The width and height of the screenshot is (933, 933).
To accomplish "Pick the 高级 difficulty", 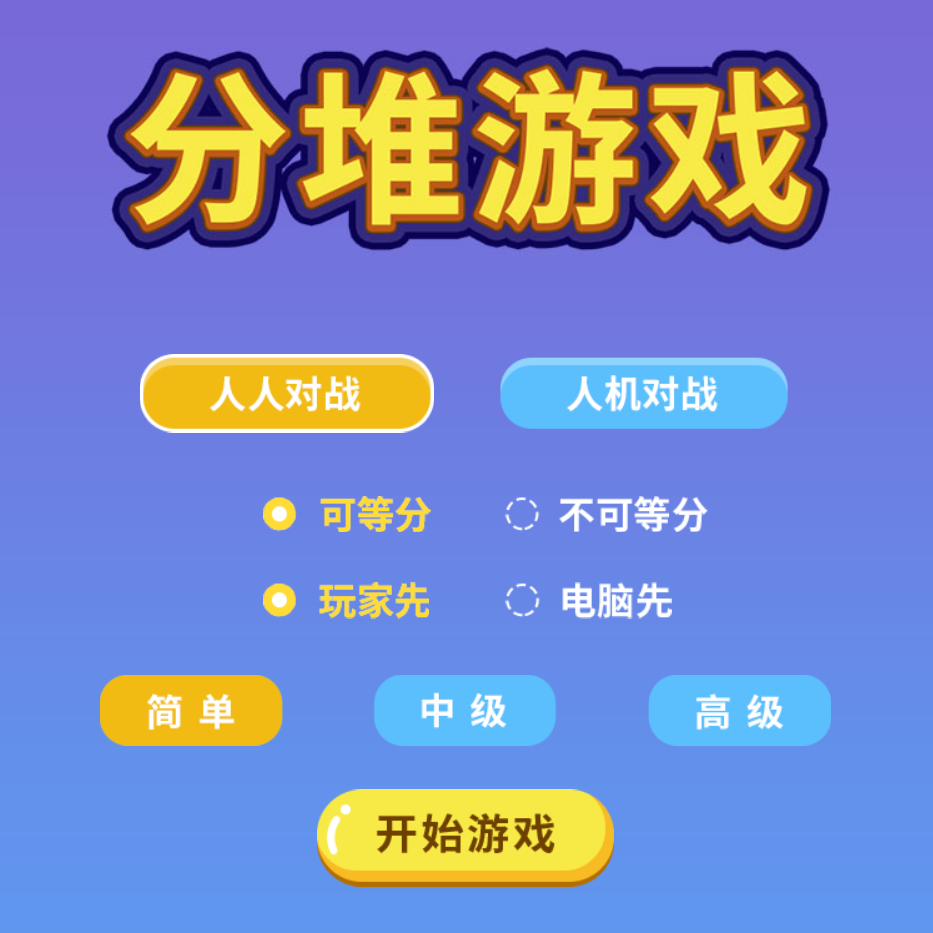I will tap(739, 711).
